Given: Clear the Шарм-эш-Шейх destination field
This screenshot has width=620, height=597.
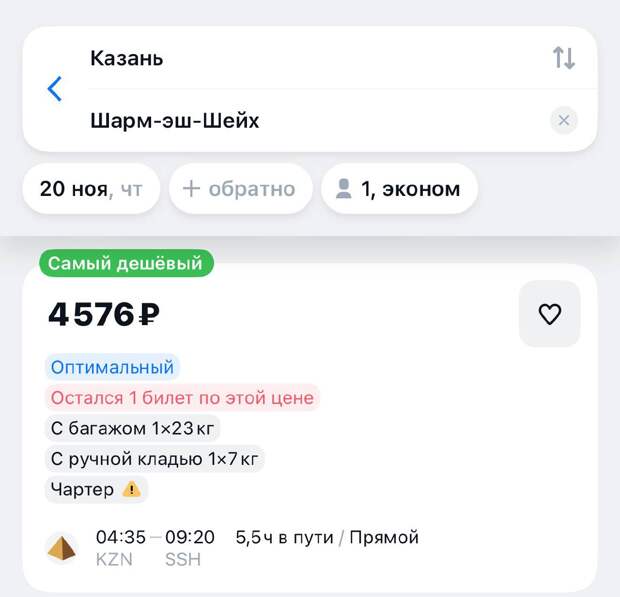Looking at the screenshot, I should (x=564, y=121).
